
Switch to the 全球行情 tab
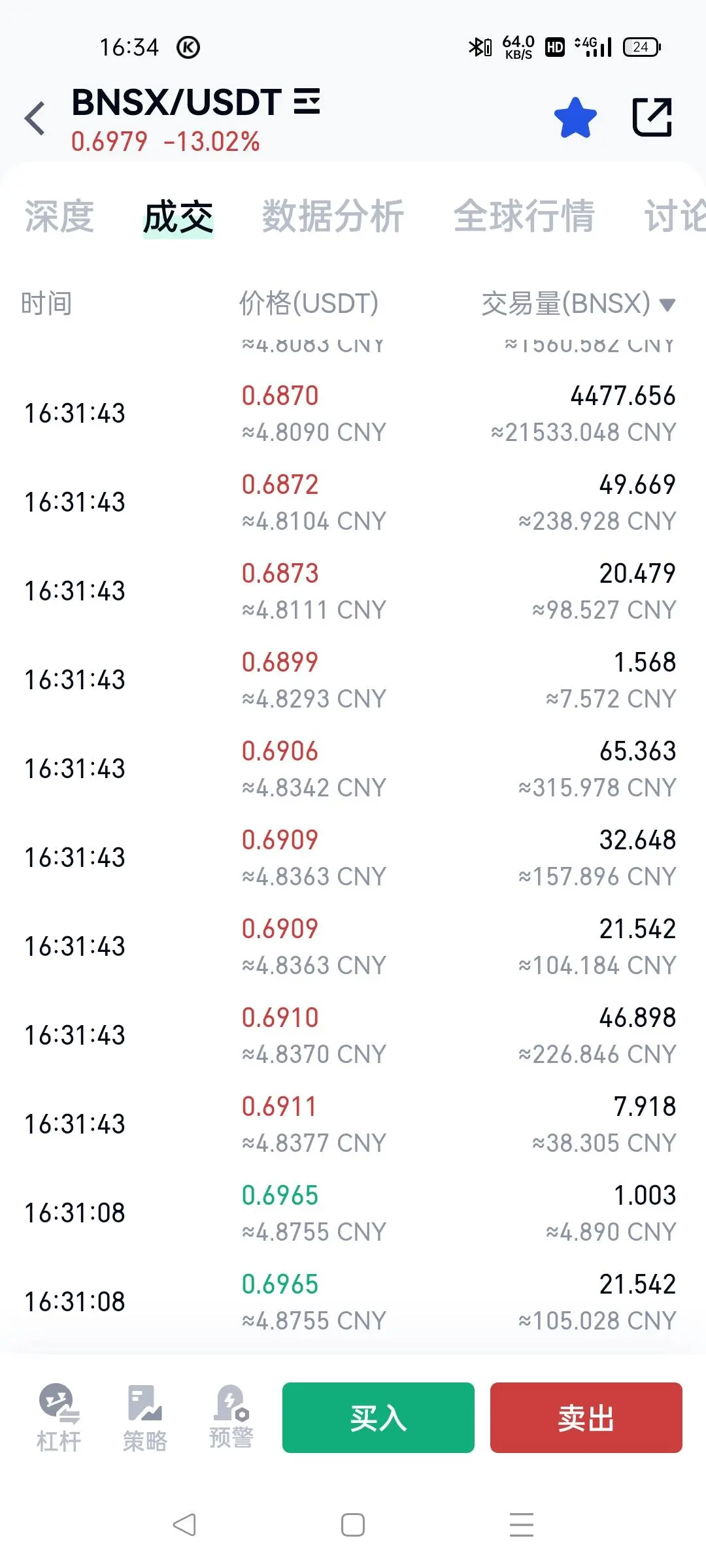pyautogui.click(x=524, y=216)
